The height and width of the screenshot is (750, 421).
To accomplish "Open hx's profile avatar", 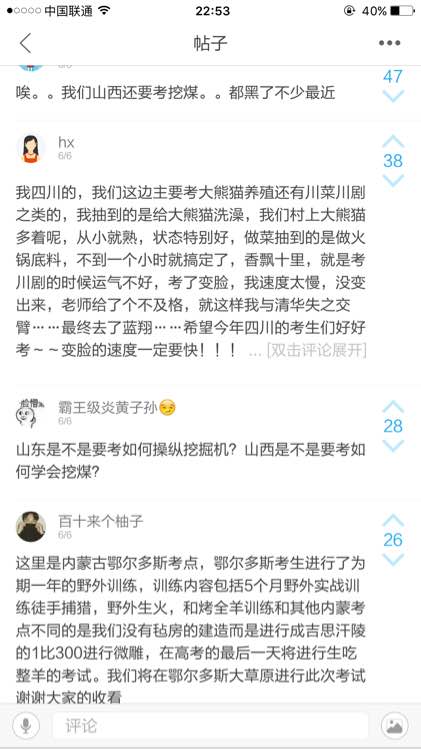I will [31, 149].
